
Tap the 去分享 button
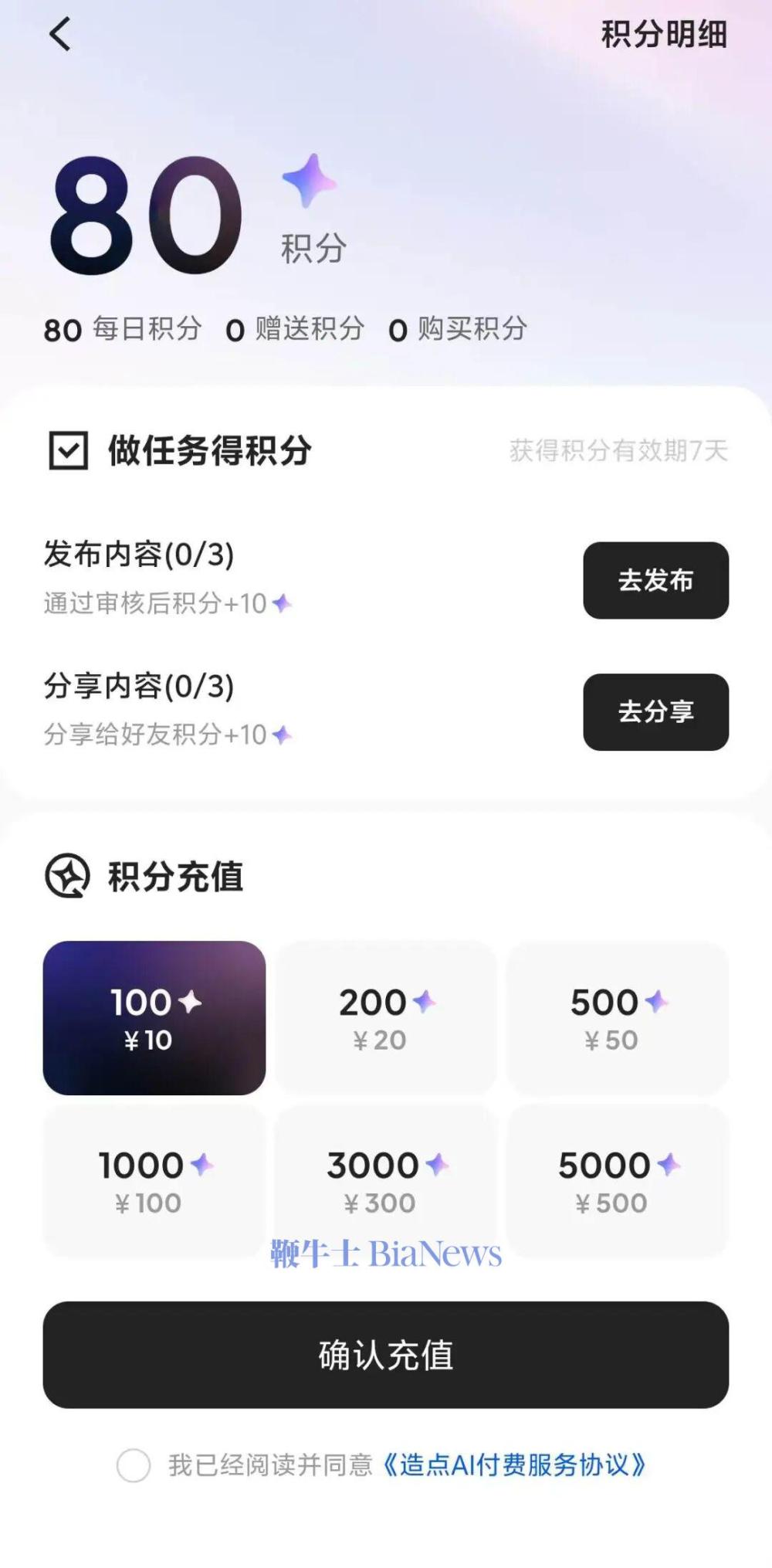pos(655,711)
